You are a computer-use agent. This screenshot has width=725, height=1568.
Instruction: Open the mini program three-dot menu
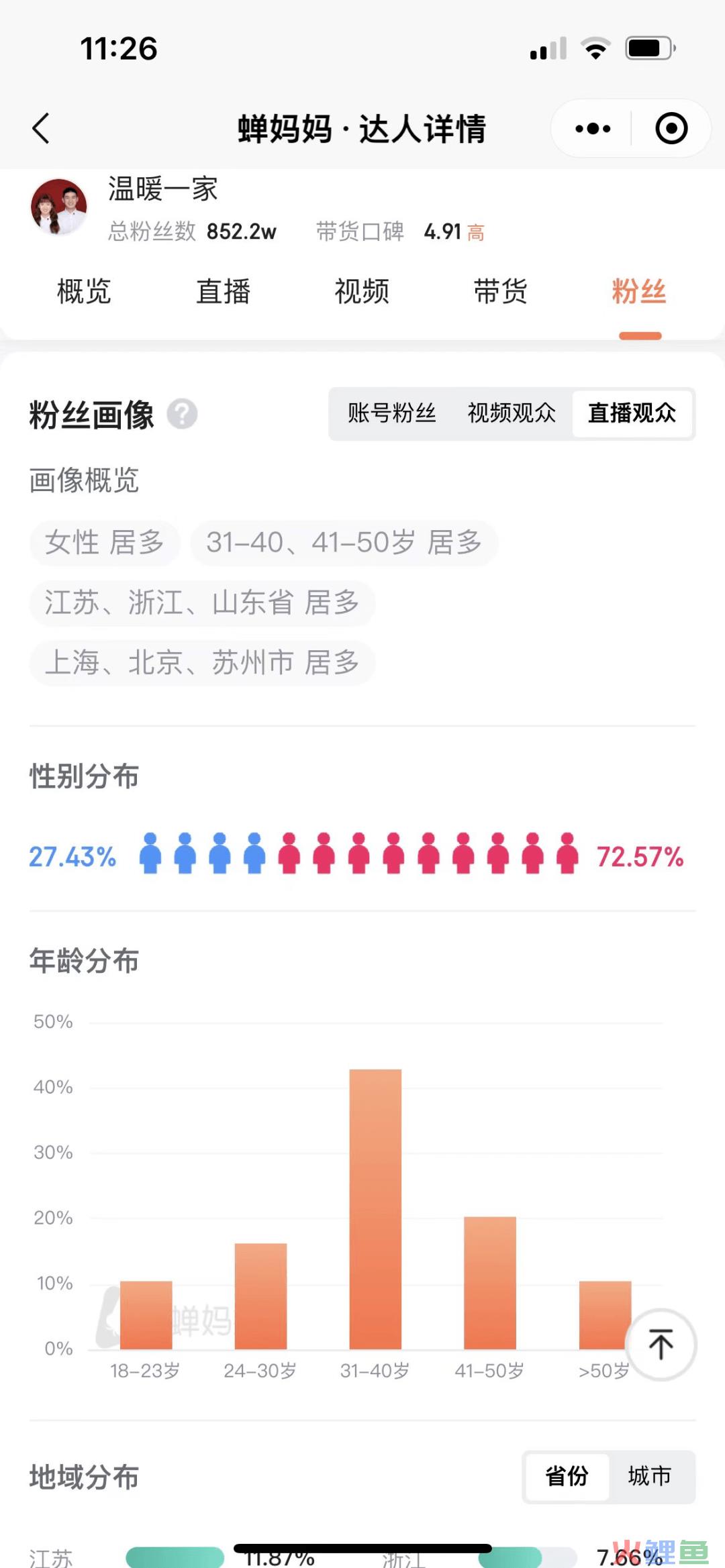coord(593,128)
